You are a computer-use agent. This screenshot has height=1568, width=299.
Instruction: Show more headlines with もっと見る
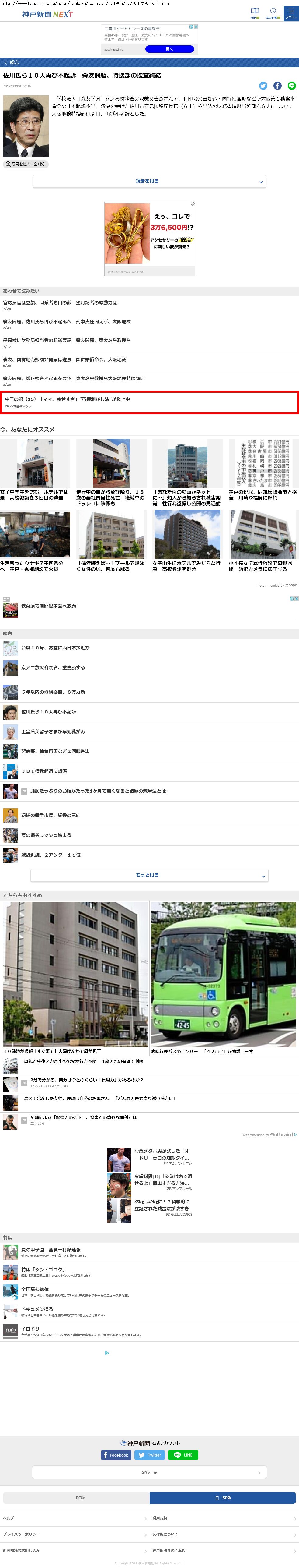pyautogui.click(x=149, y=875)
